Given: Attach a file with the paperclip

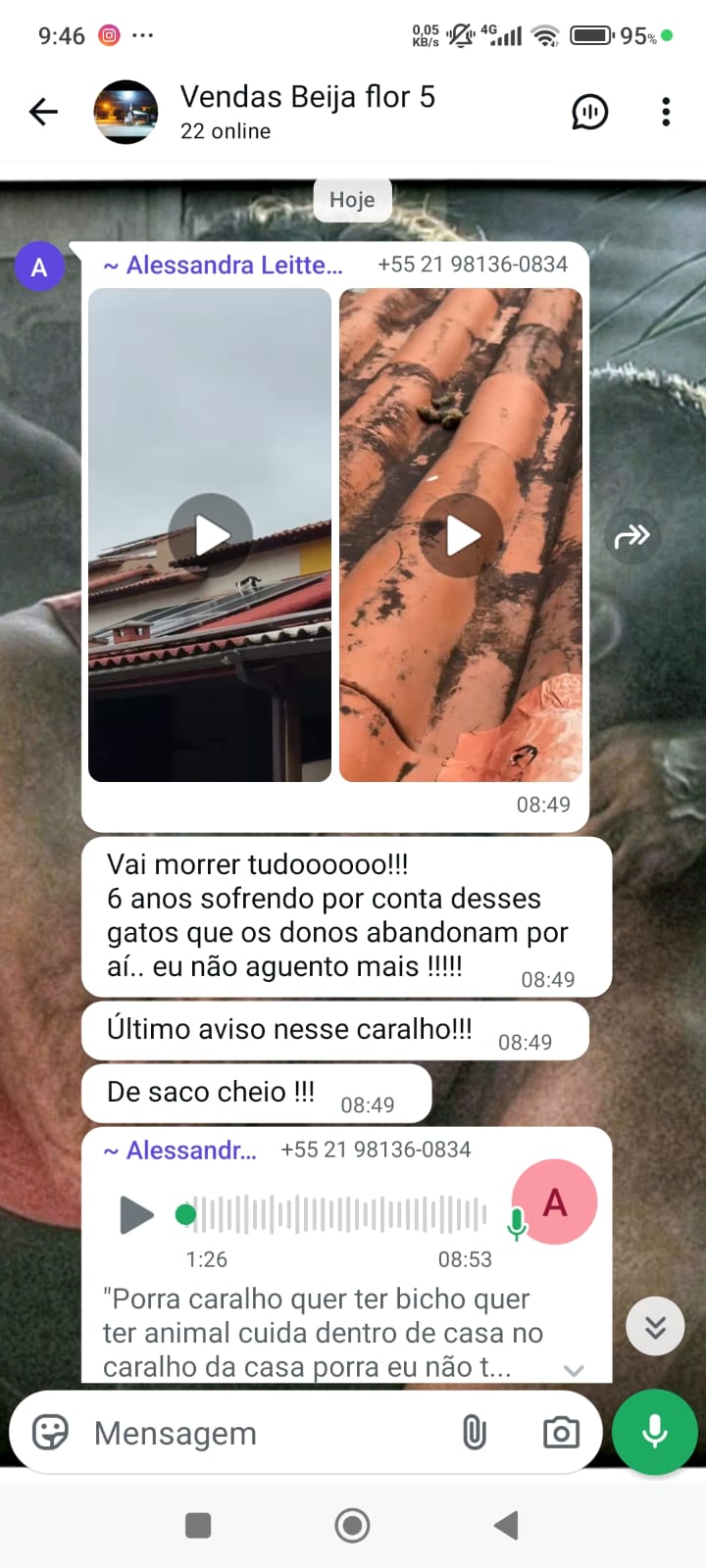Looking at the screenshot, I should (474, 1433).
